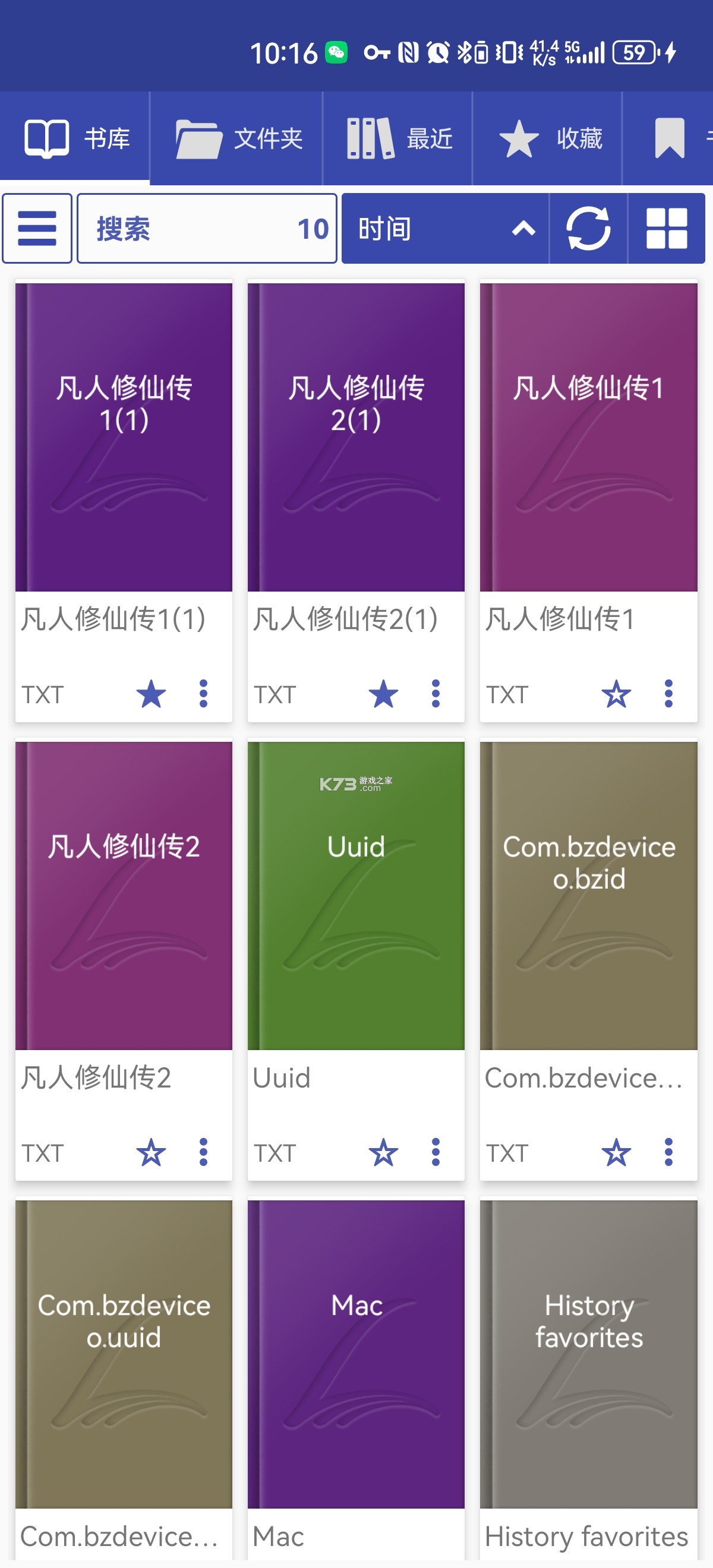Click the refresh library icon

(x=588, y=228)
